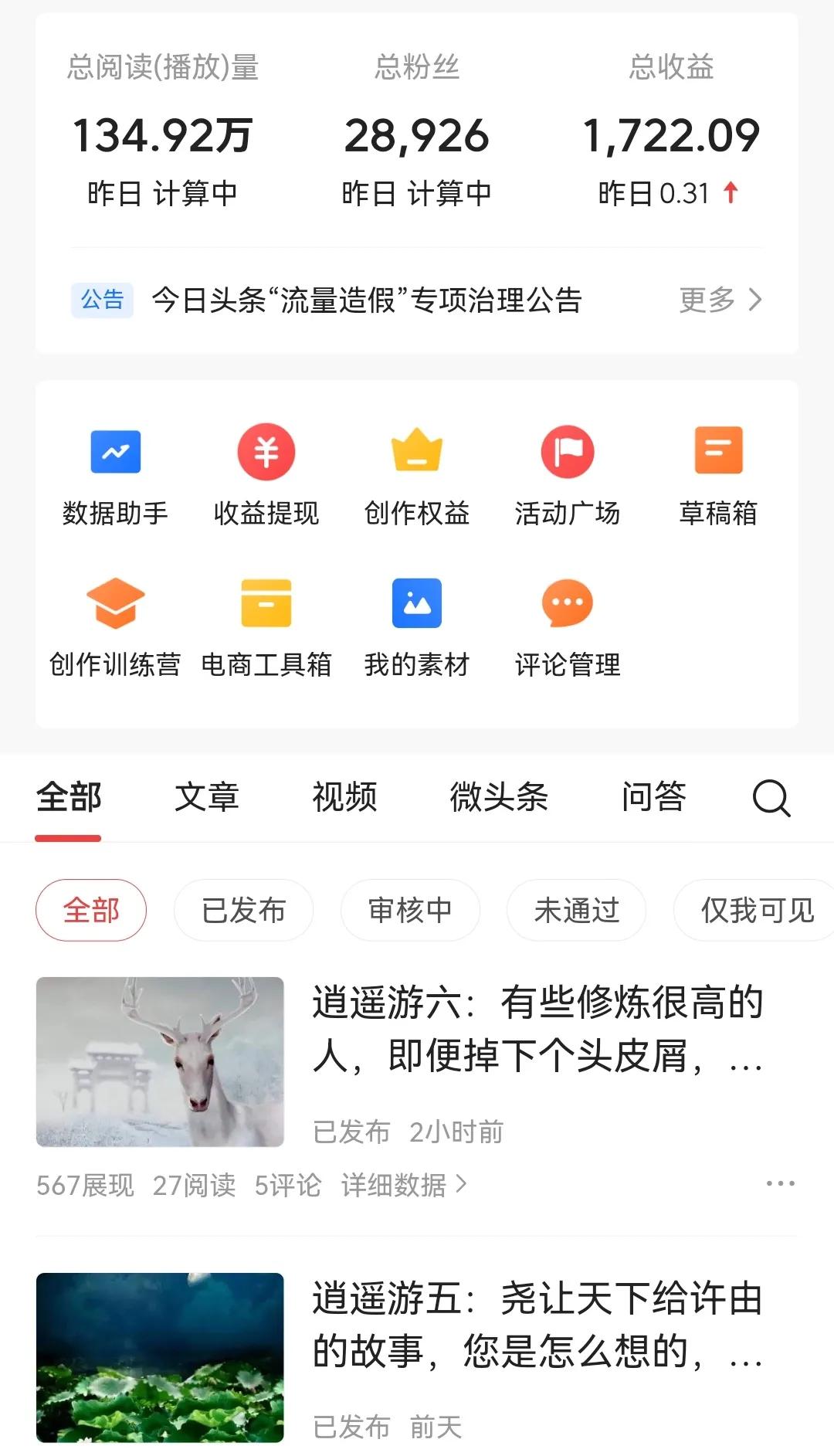This screenshot has height=1456, width=834.
Task: Select the 已发布 published filter
Action: click(x=243, y=910)
